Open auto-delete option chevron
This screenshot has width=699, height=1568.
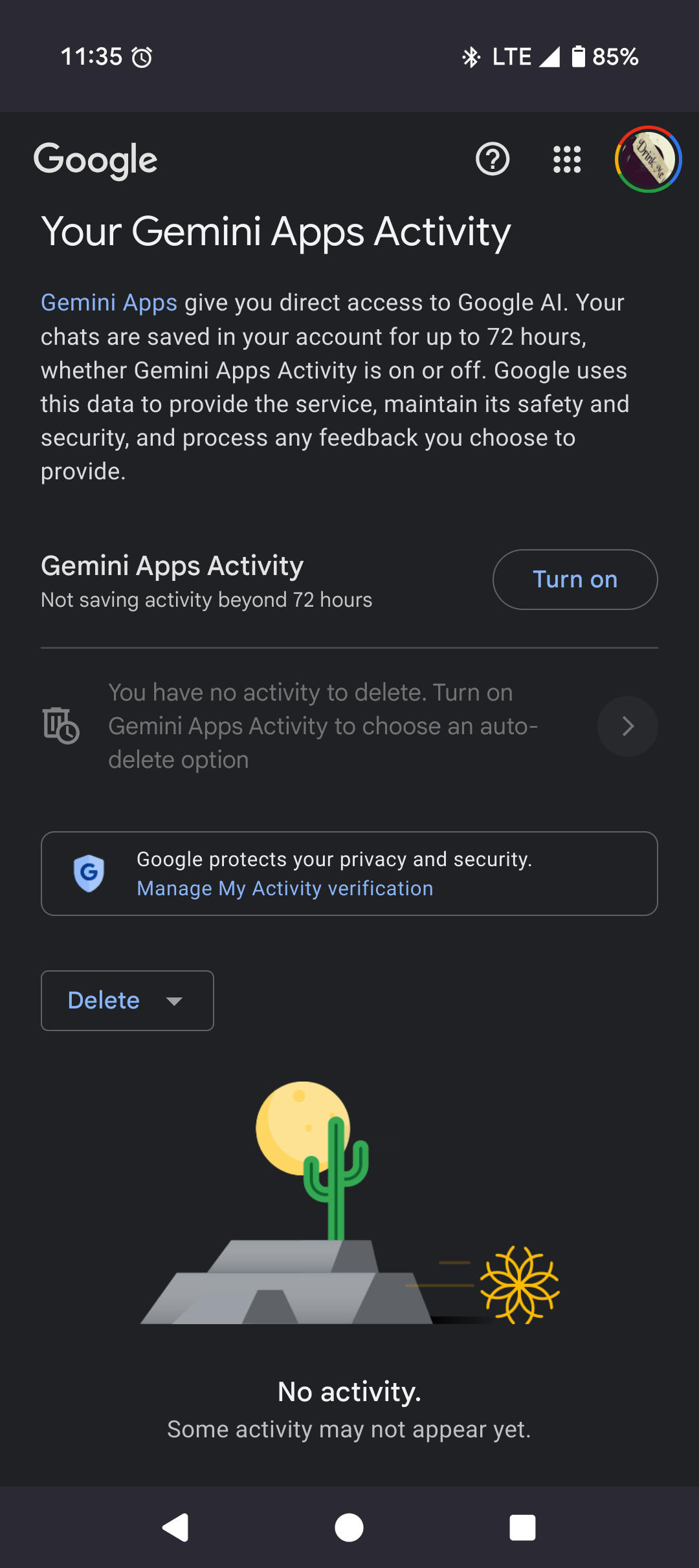tap(627, 726)
